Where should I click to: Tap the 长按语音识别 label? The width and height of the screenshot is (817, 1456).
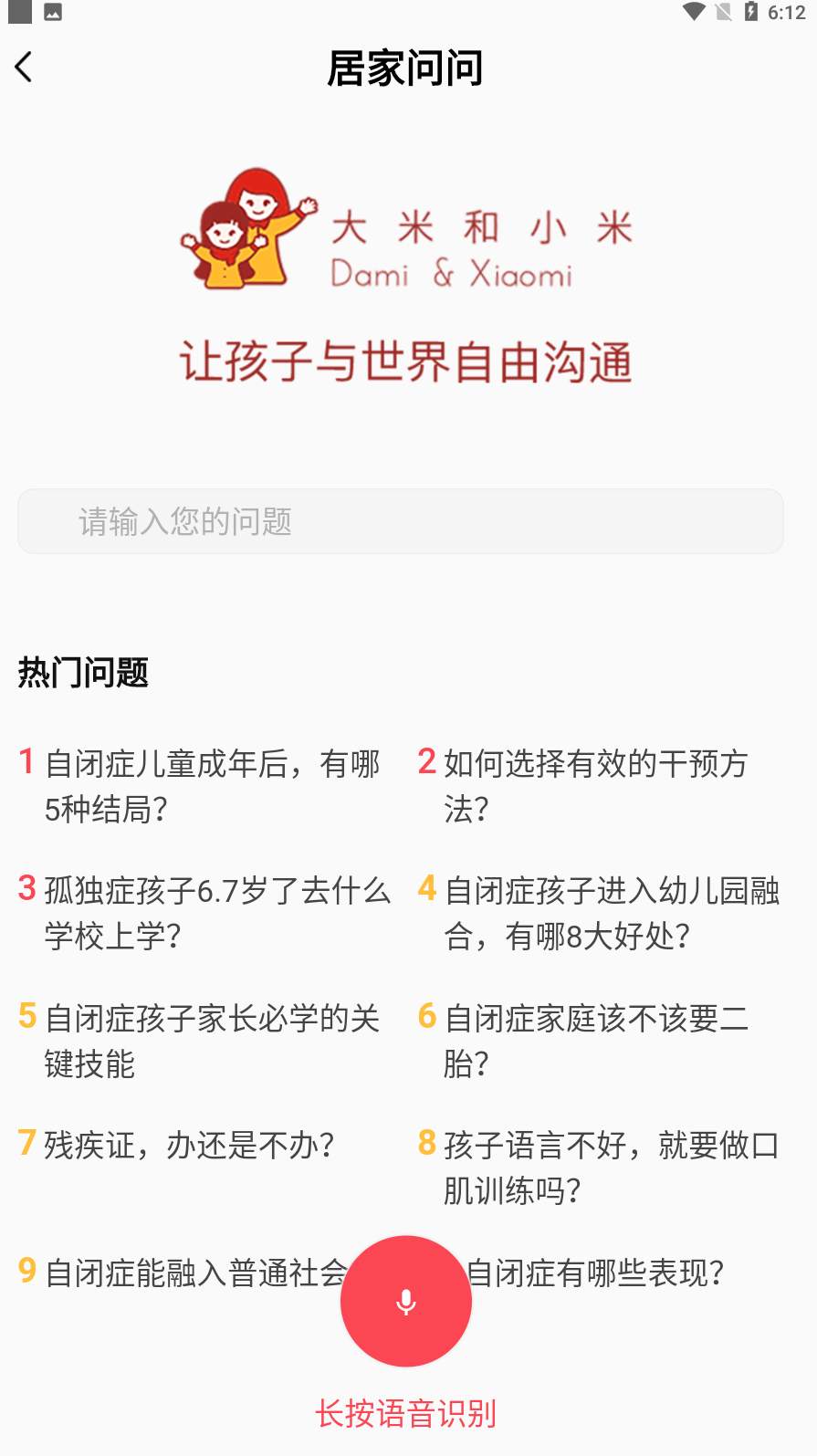pyautogui.click(x=407, y=1412)
